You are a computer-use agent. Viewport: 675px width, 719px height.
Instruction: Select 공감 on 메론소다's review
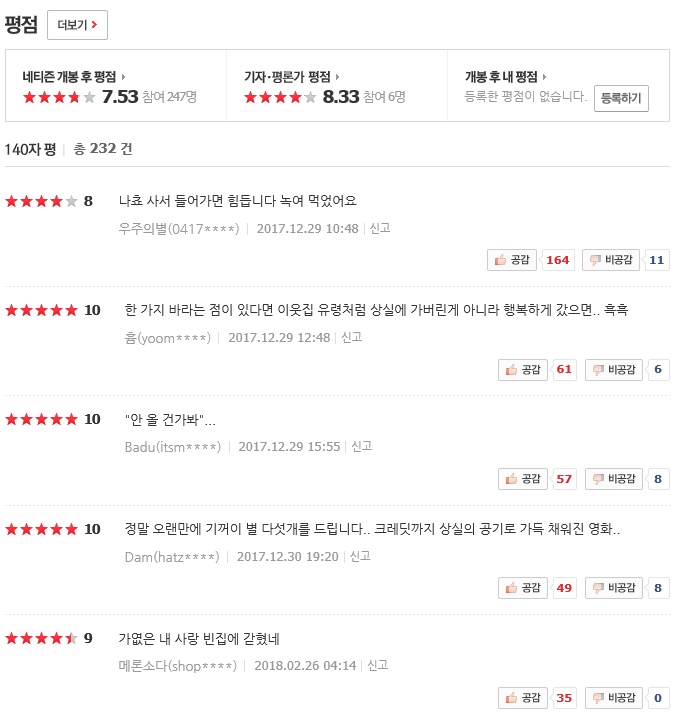[523, 697]
